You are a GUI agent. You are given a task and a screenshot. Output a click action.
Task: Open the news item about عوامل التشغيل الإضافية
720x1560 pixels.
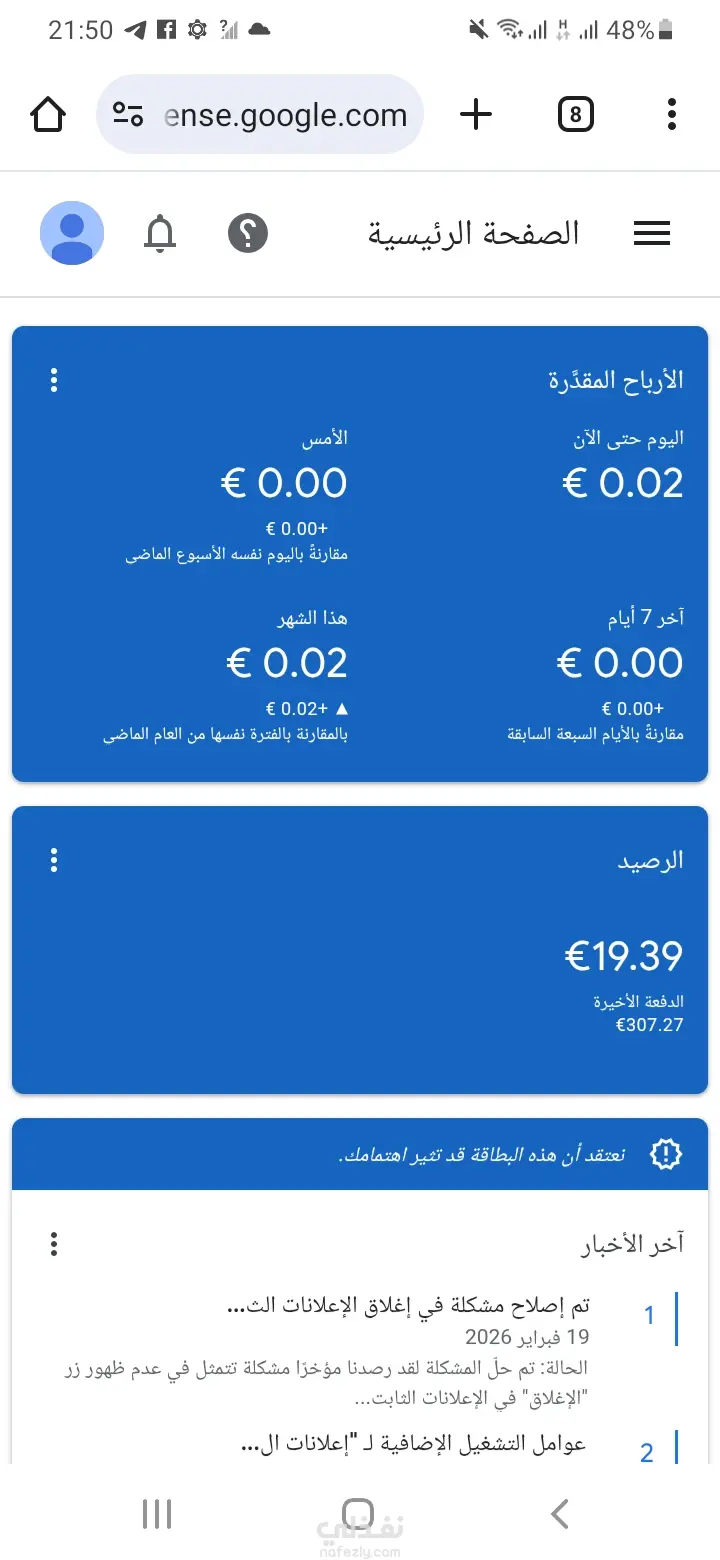[x=414, y=1444]
